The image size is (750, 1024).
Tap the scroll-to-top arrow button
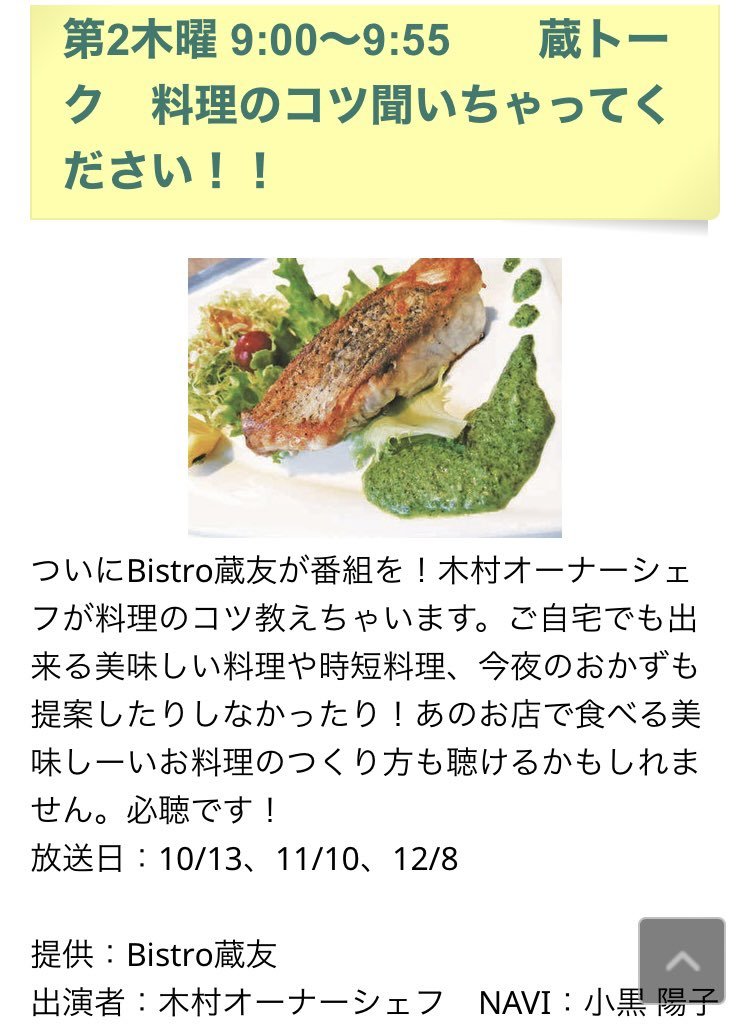pos(682,960)
